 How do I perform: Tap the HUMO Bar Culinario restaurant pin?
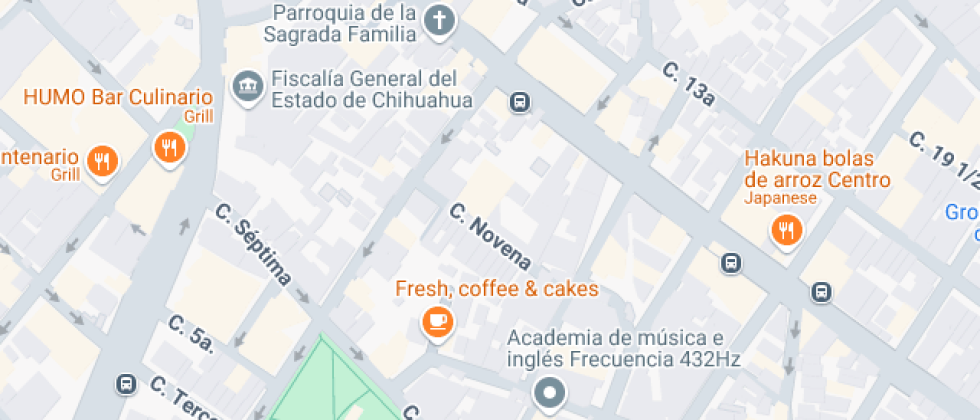pos(169,148)
